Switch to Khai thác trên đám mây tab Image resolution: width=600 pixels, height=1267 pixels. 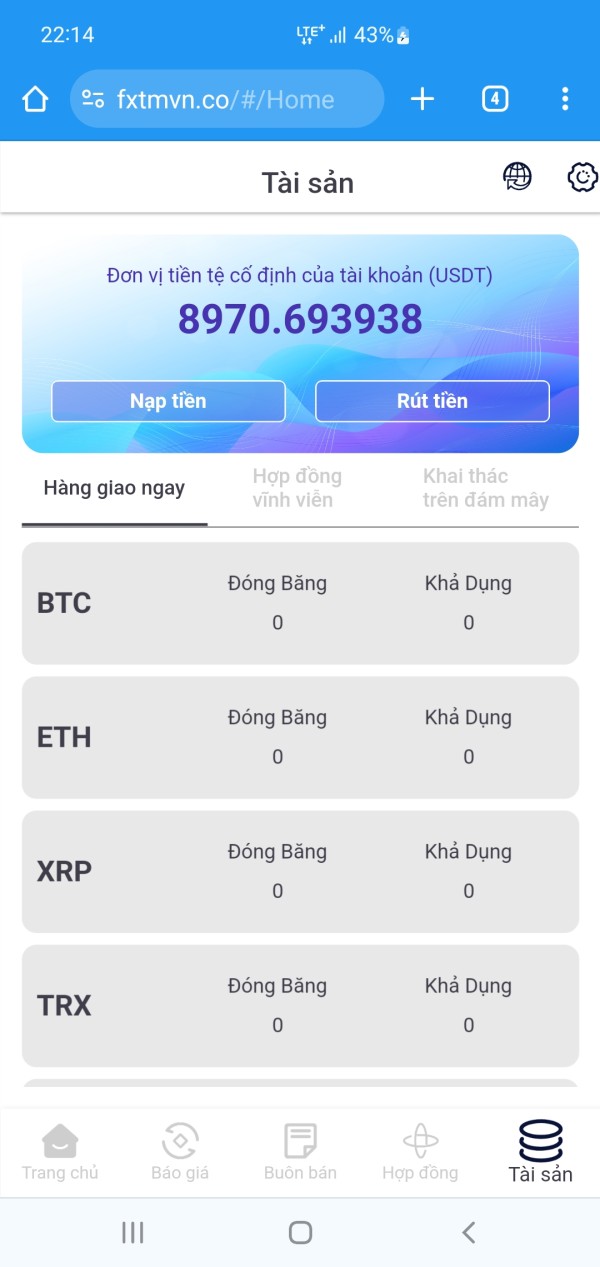485,487
